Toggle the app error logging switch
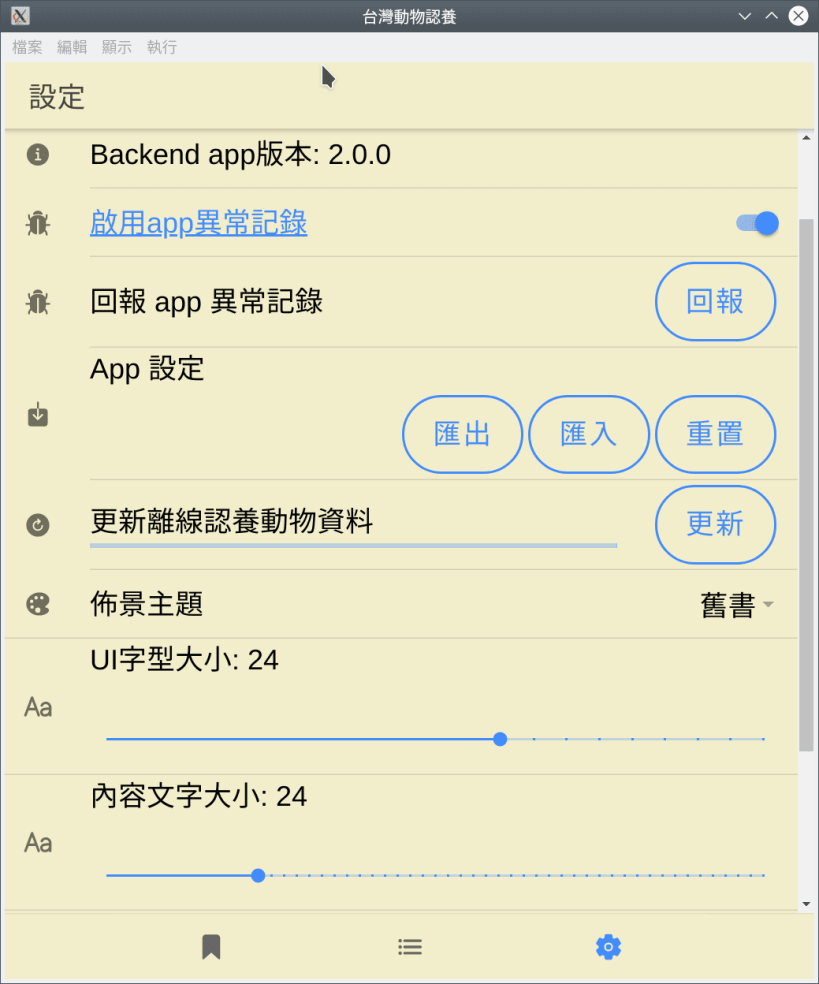The image size is (819, 984). [757, 223]
